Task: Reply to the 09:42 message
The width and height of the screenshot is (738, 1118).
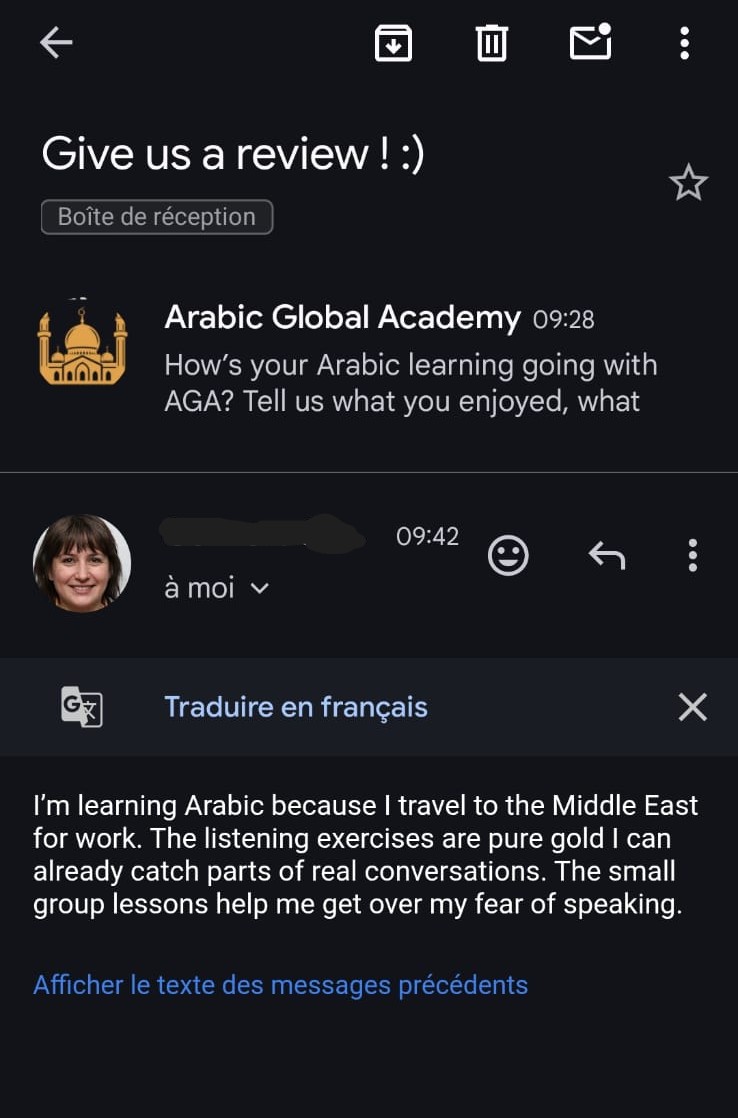Action: pos(606,555)
